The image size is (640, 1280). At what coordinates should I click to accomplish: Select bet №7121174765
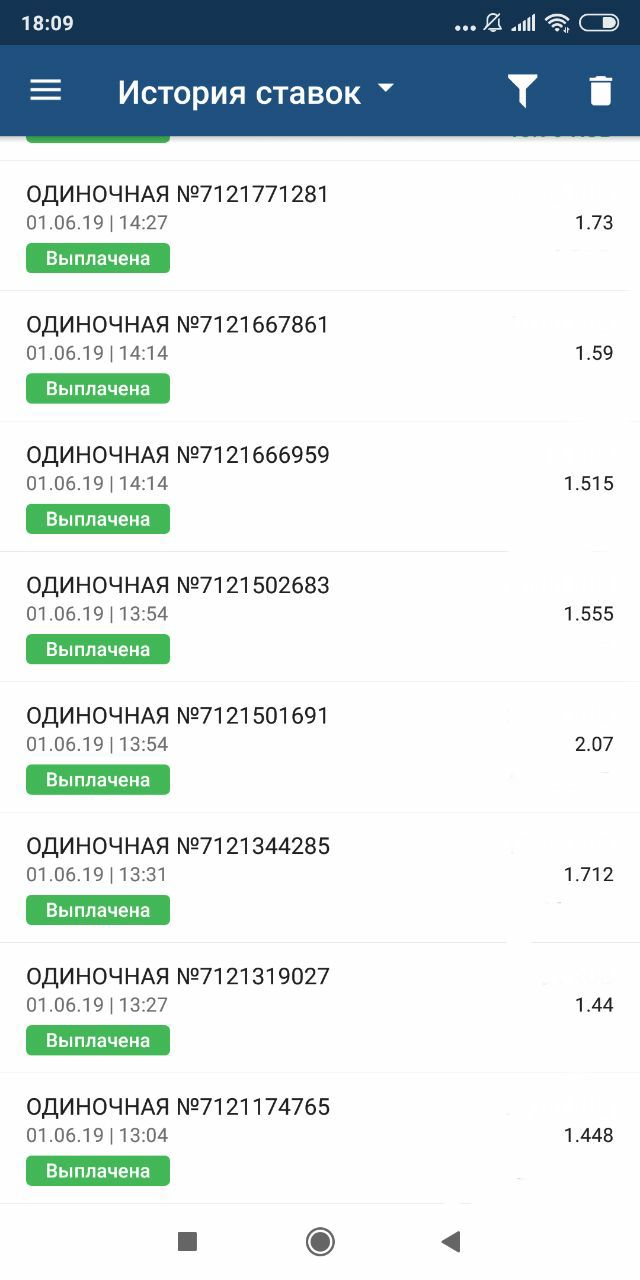(x=320, y=1138)
